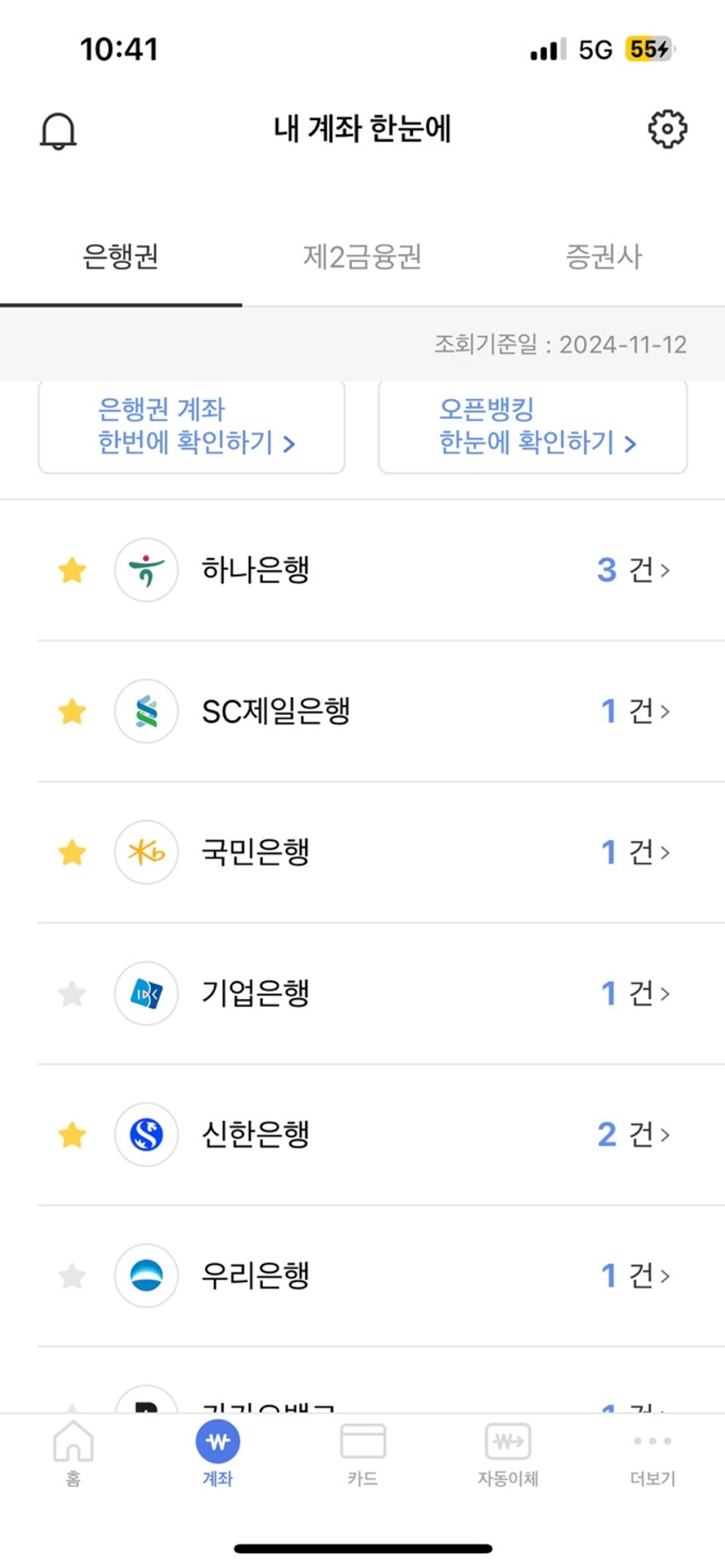
Task: Open the notifications bell
Action: pyautogui.click(x=59, y=132)
